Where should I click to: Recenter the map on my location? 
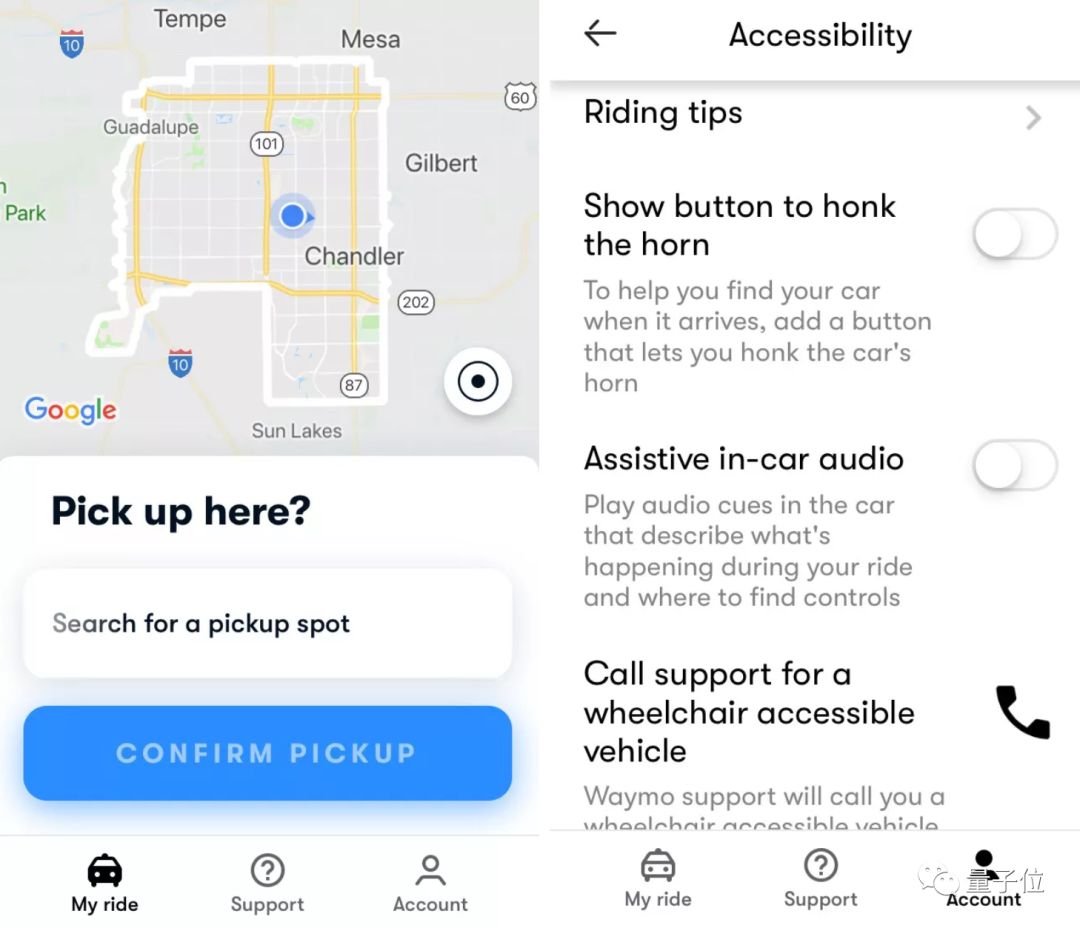(478, 382)
